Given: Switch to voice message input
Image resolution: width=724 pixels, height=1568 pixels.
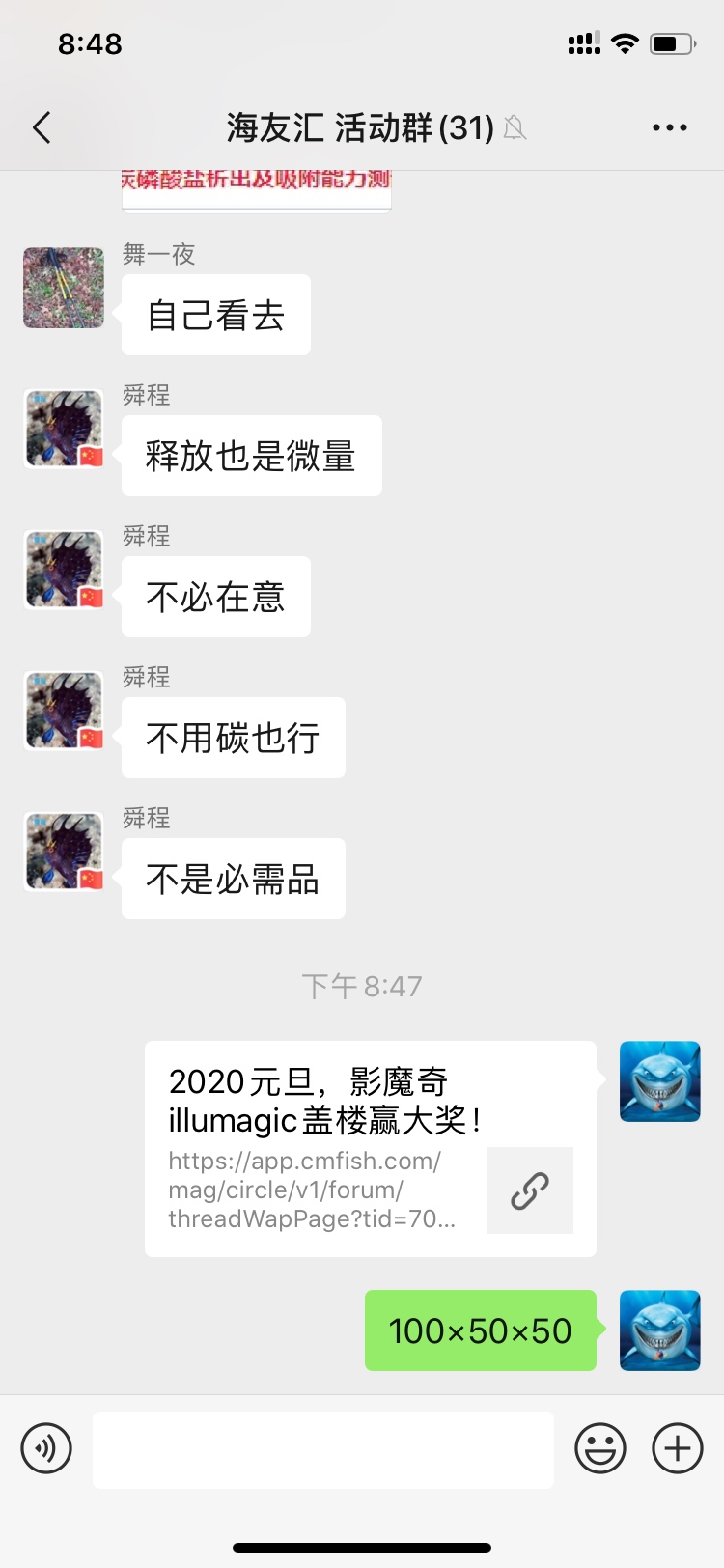Looking at the screenshot, I should point(46,1448).
